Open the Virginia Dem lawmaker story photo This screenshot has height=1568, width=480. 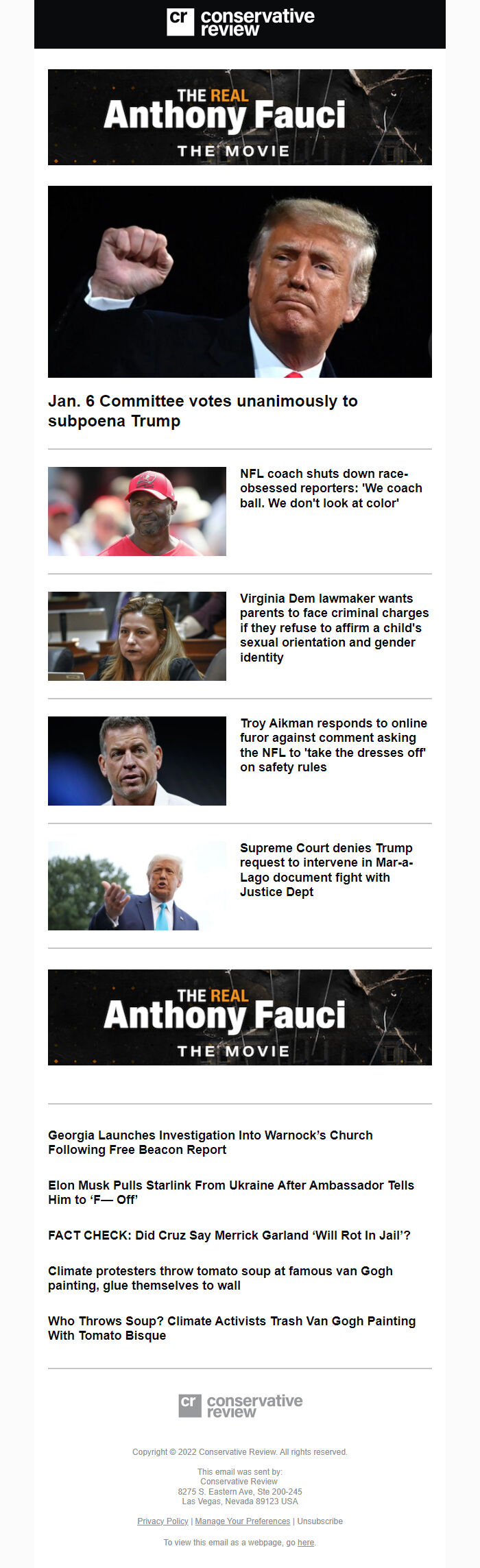[x=136, y=636]
